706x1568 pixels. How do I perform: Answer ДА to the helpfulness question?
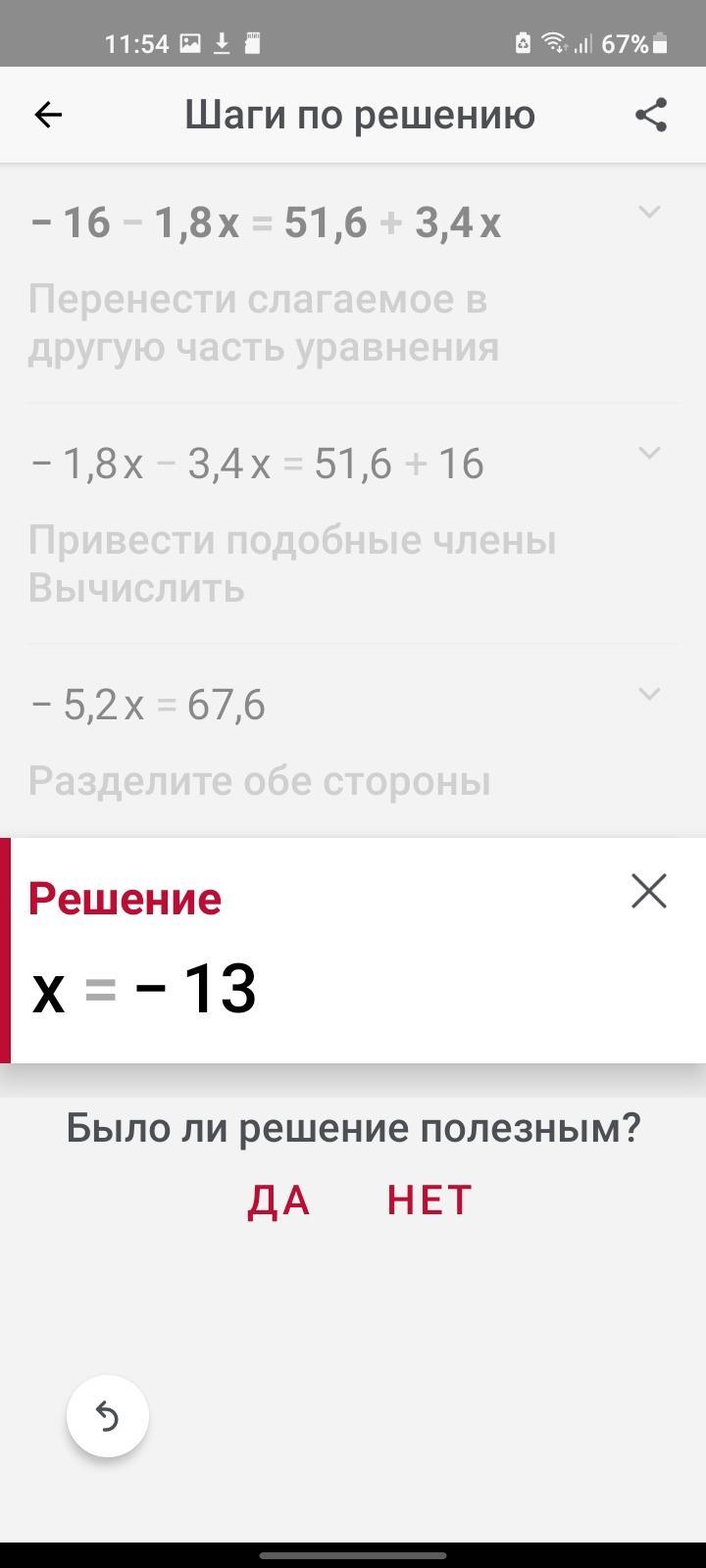pyautogui.click(x=278, y=1200)
